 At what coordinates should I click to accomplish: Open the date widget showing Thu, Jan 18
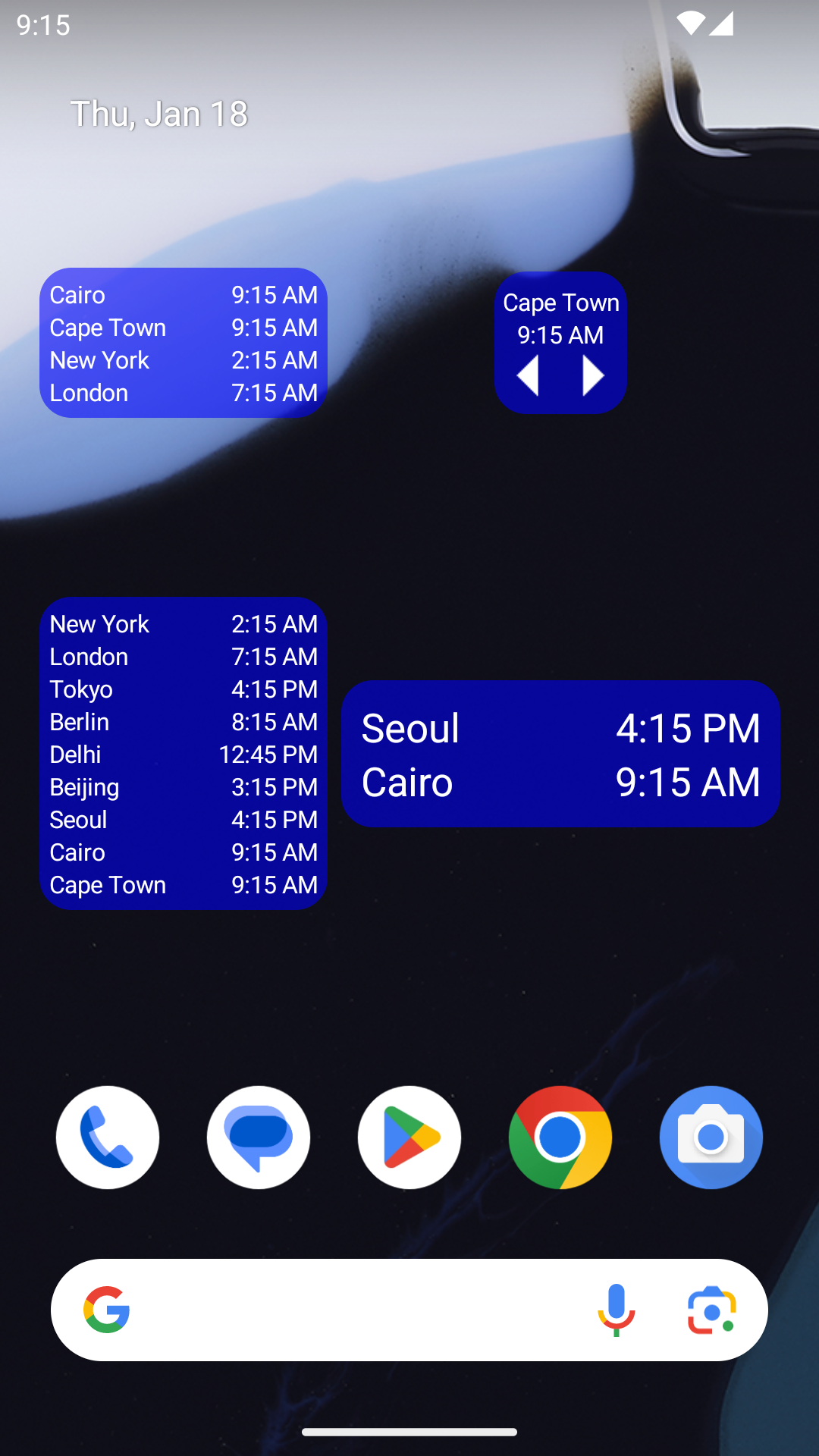point(159,114)
